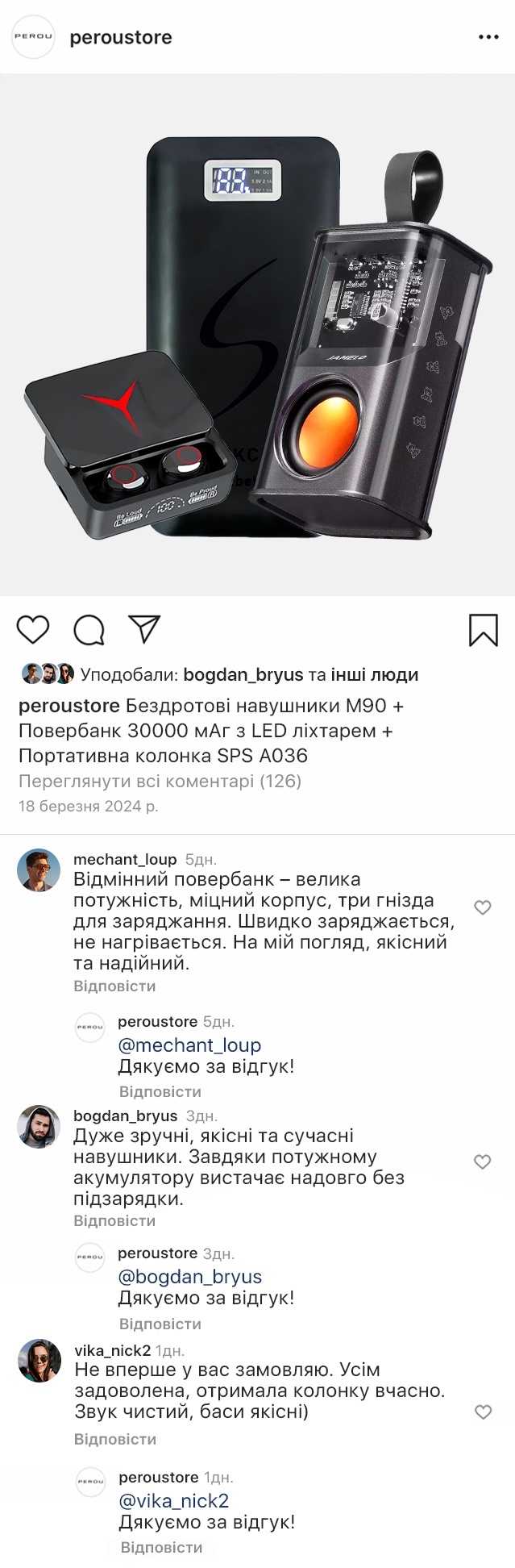The width and height of the screenshot is (515, 1568).
Task: Reply to vika_nick2's comment
Action: pyautogui.click(x=114, y=1439)
